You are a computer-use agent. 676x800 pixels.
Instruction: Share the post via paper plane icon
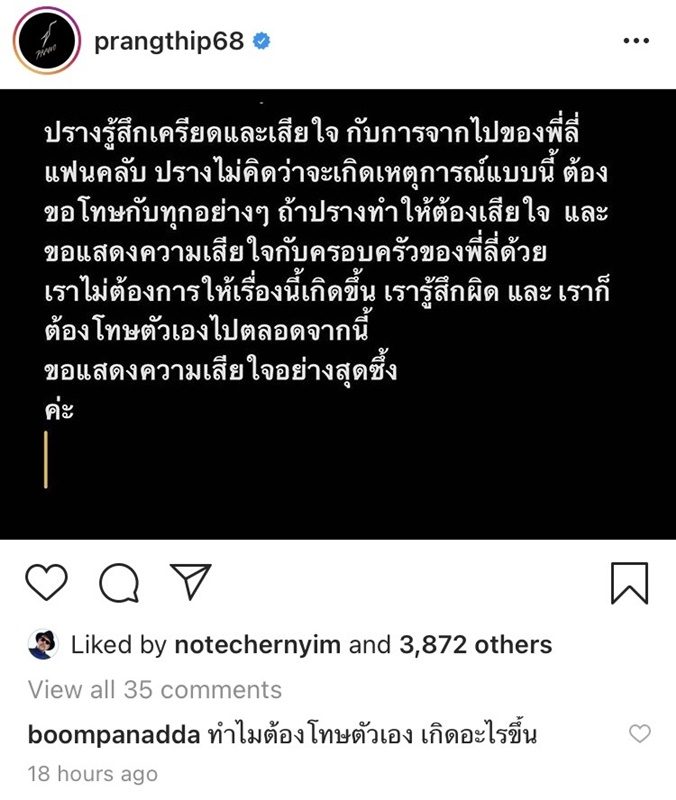coord(190,583)
